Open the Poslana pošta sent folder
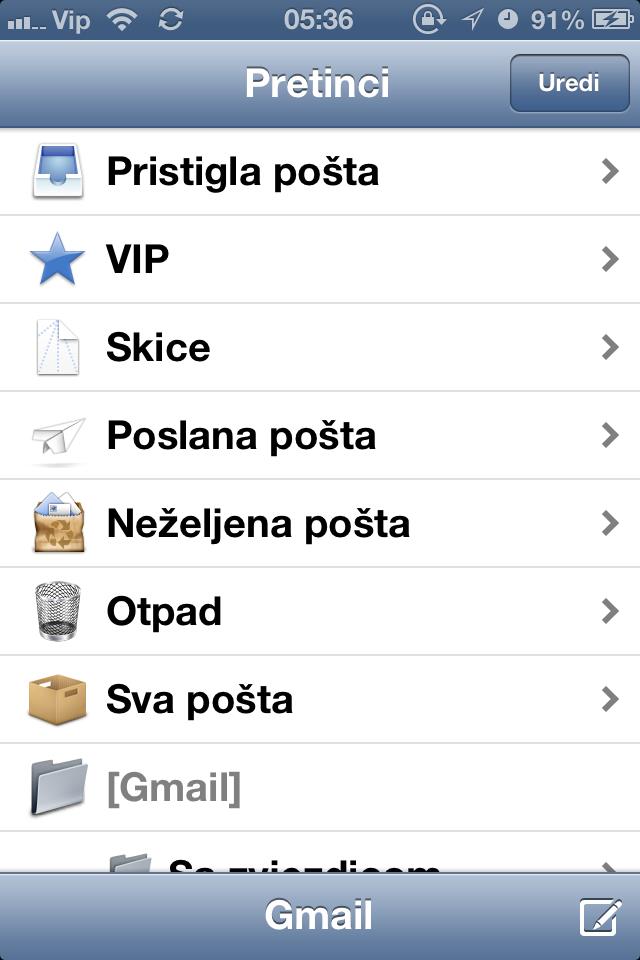Screen dimensions: 640x960 coord(320,436)
